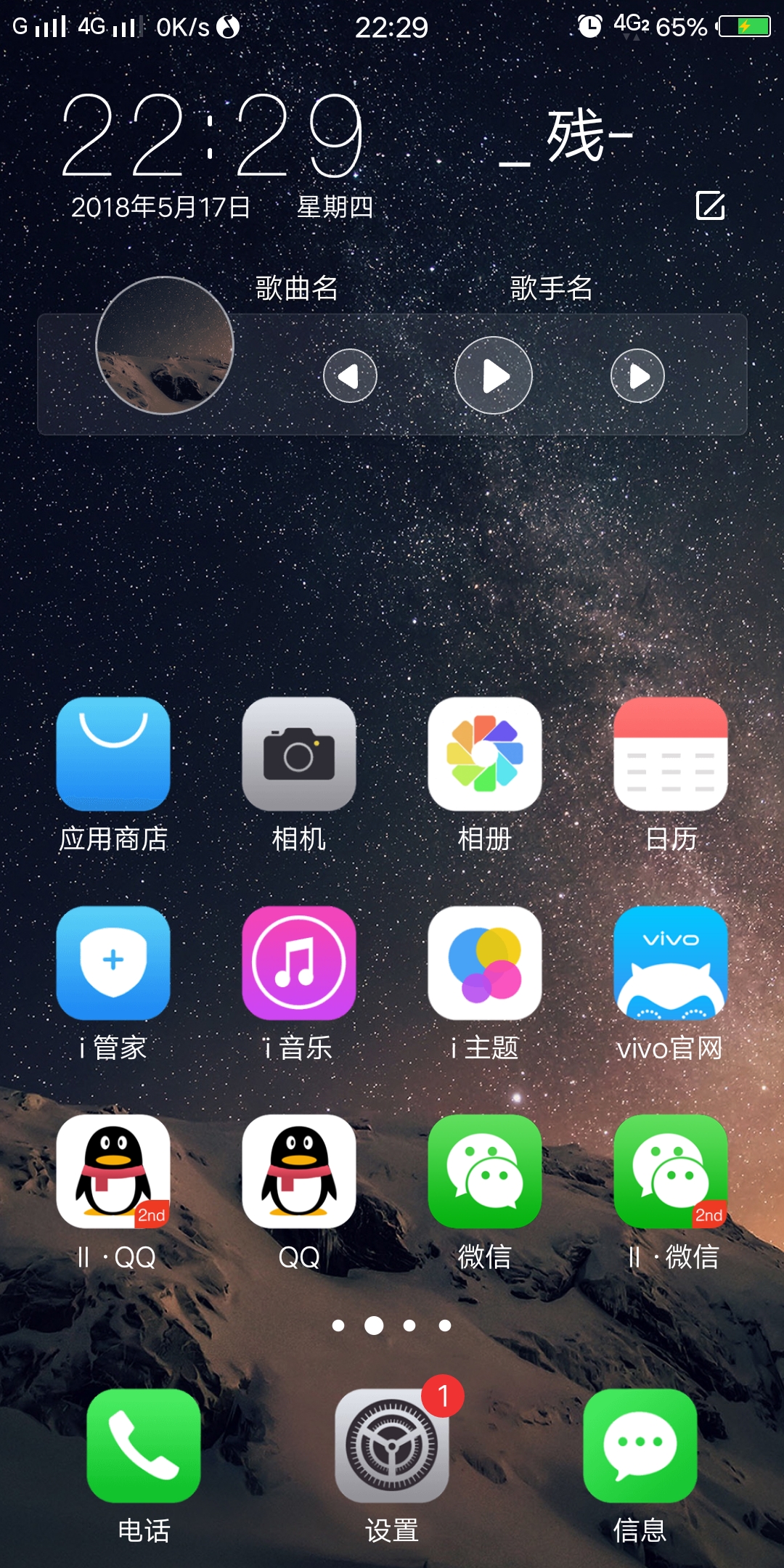
Task: Open the 相册 photo album
Action: (x=485, y=754)
